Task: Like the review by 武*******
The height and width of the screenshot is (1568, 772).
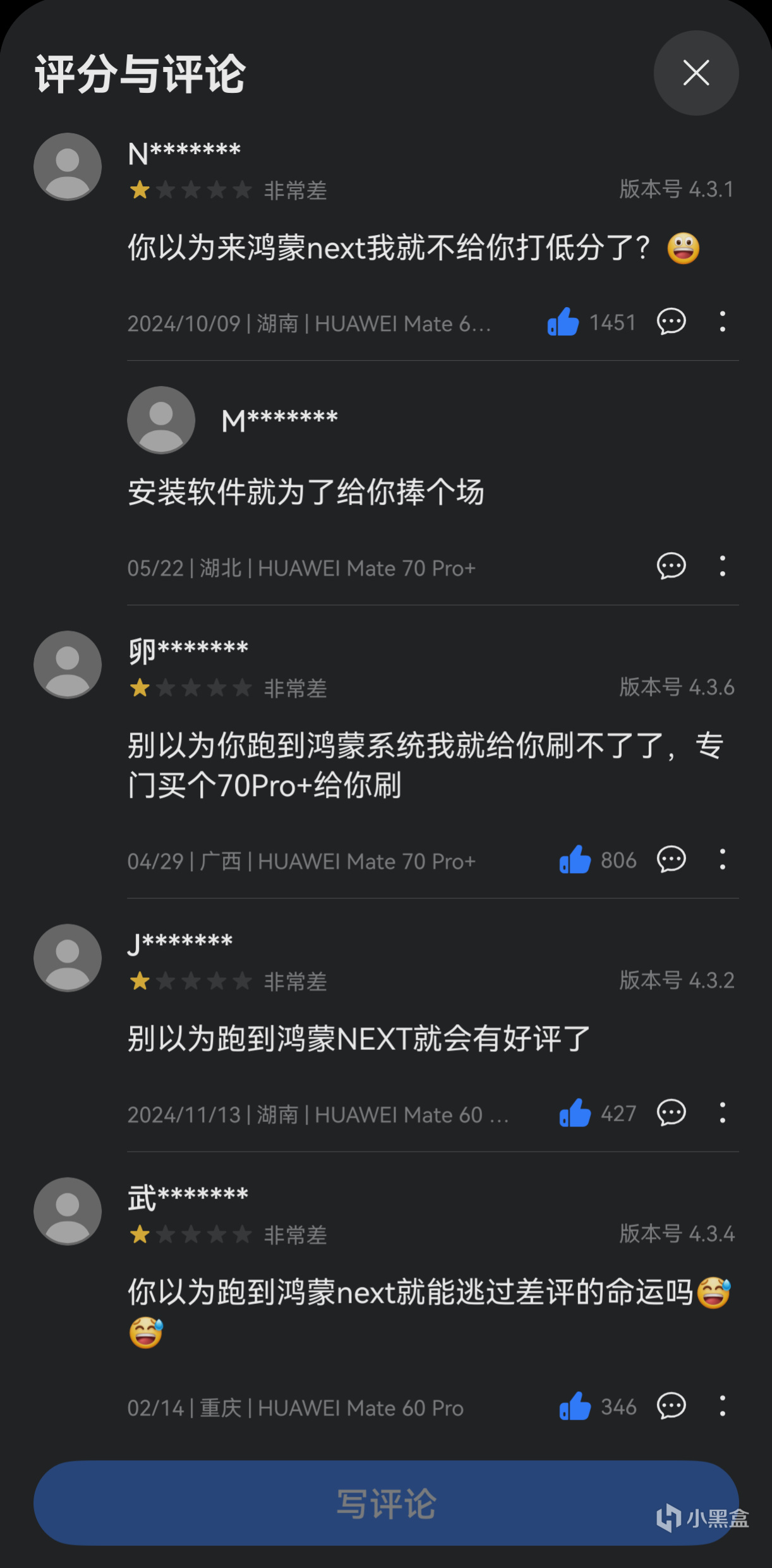Action: (575, 1407)
